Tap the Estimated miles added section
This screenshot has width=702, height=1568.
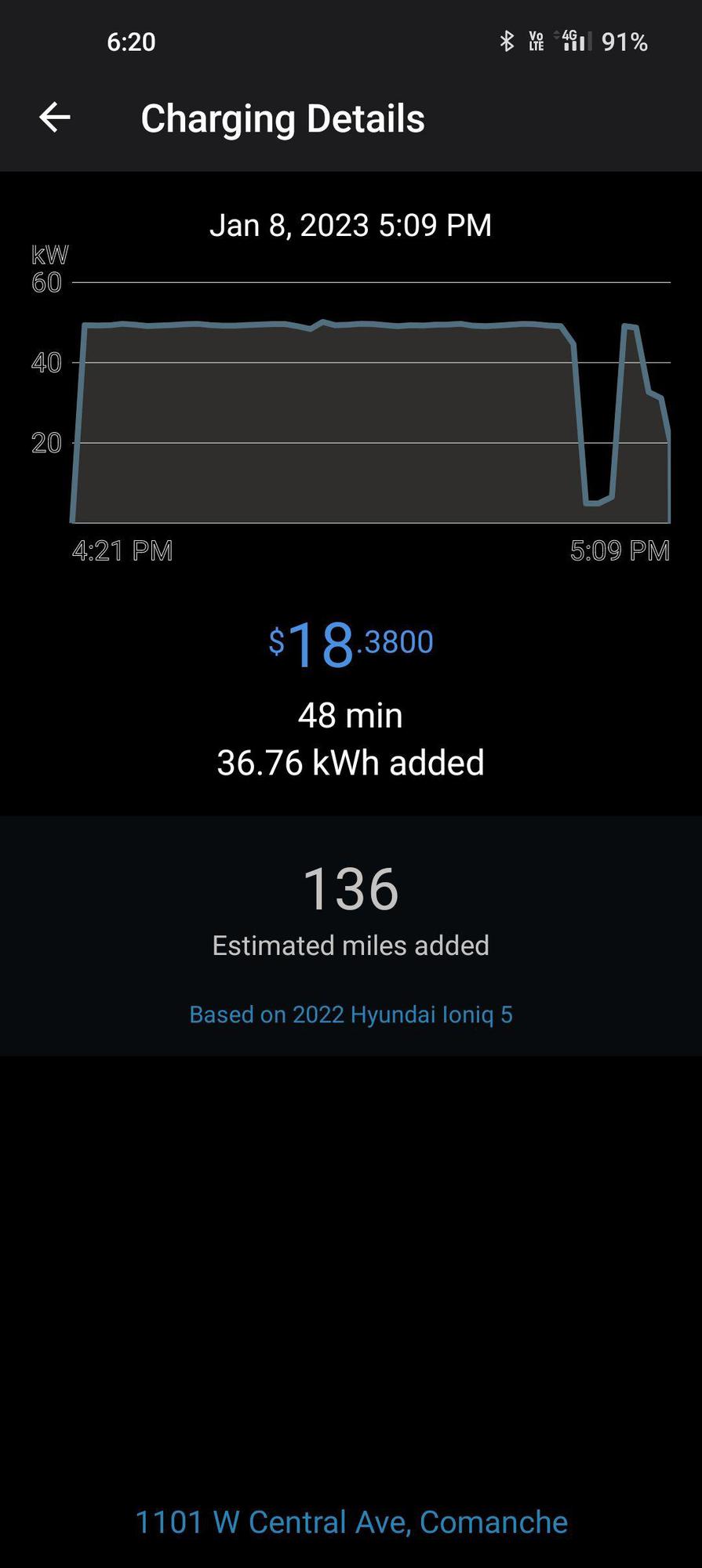[x=350, y=945]
